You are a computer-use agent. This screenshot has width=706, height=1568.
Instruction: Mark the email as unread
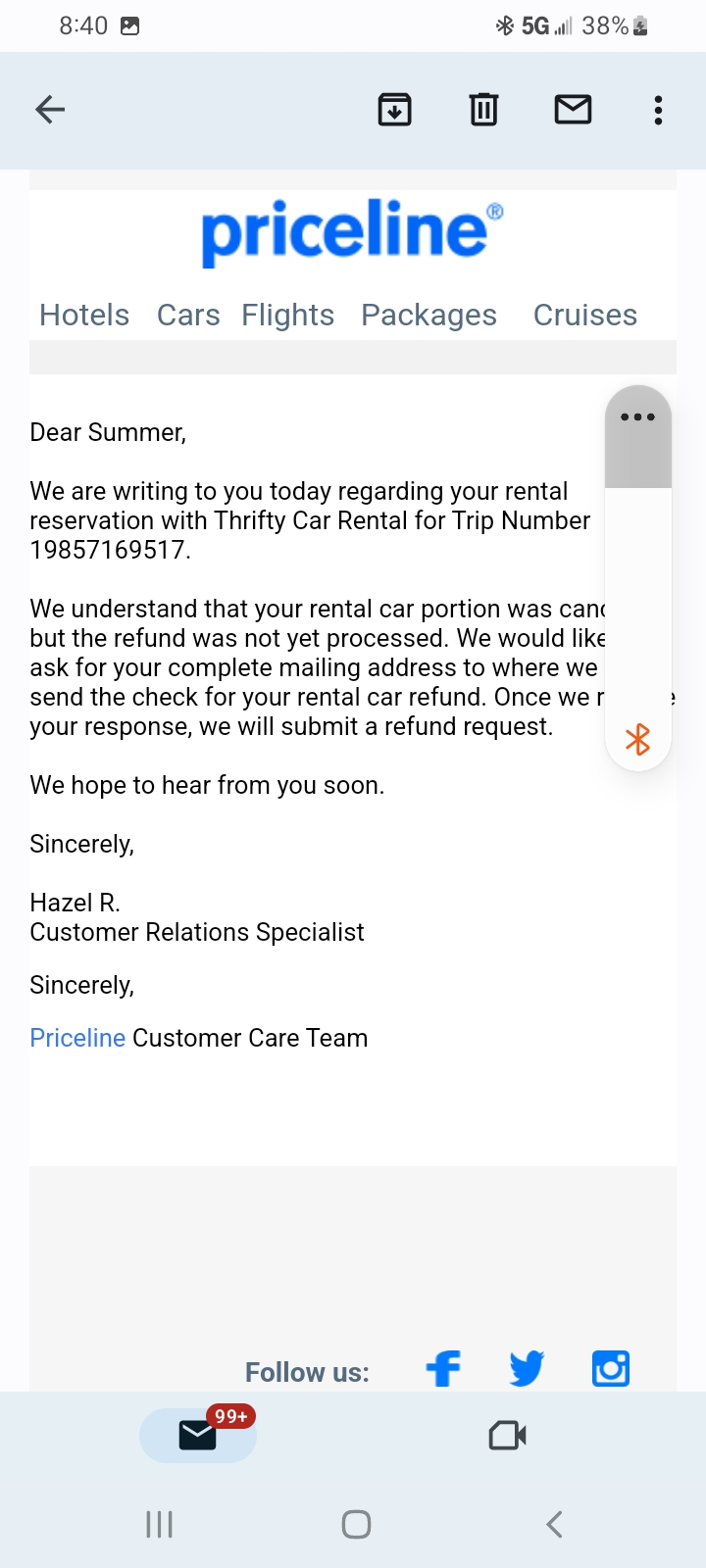click(573, 109)
